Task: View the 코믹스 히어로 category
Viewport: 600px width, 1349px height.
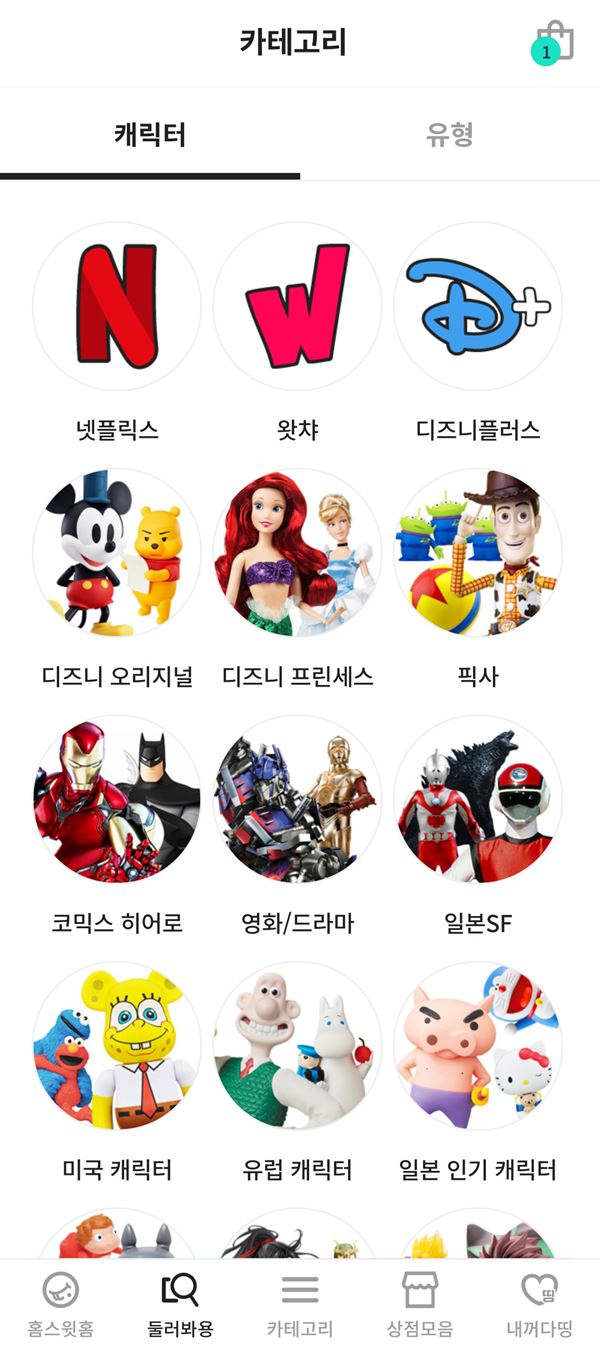Action: 117,799
